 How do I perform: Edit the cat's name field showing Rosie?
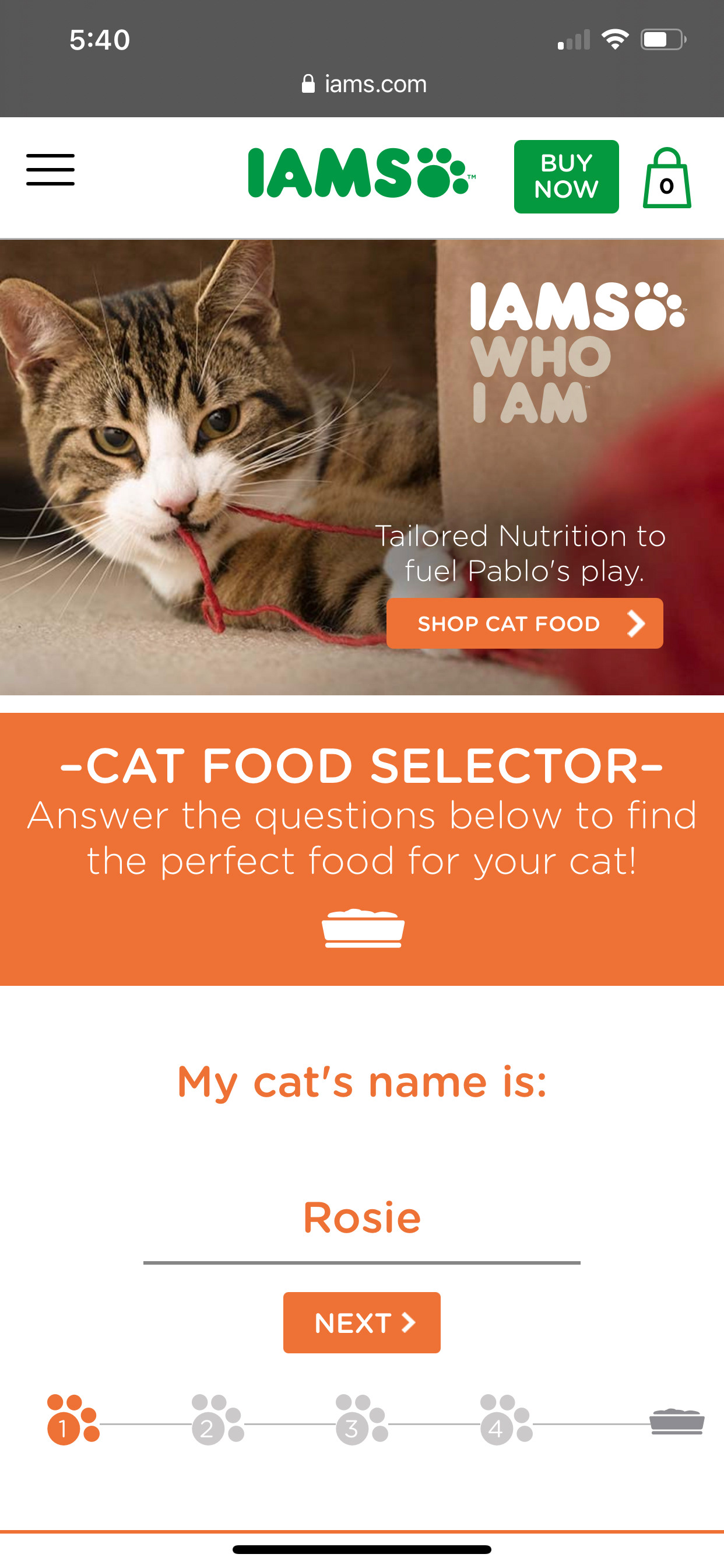pyautogui.click(x=362, y=1219)
